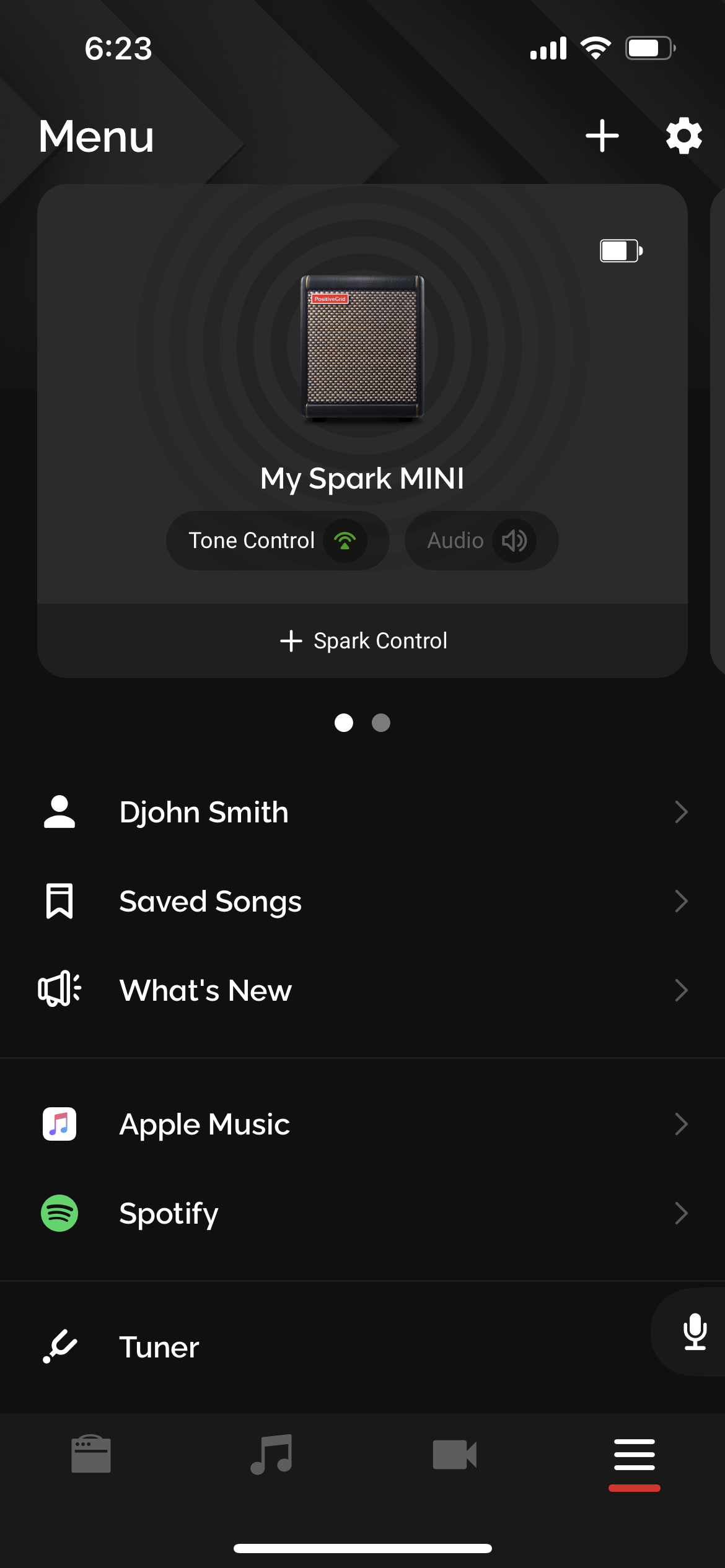Open the settings gear
The height and width of the screenshot is (1568, 725).
coord(683,136)
